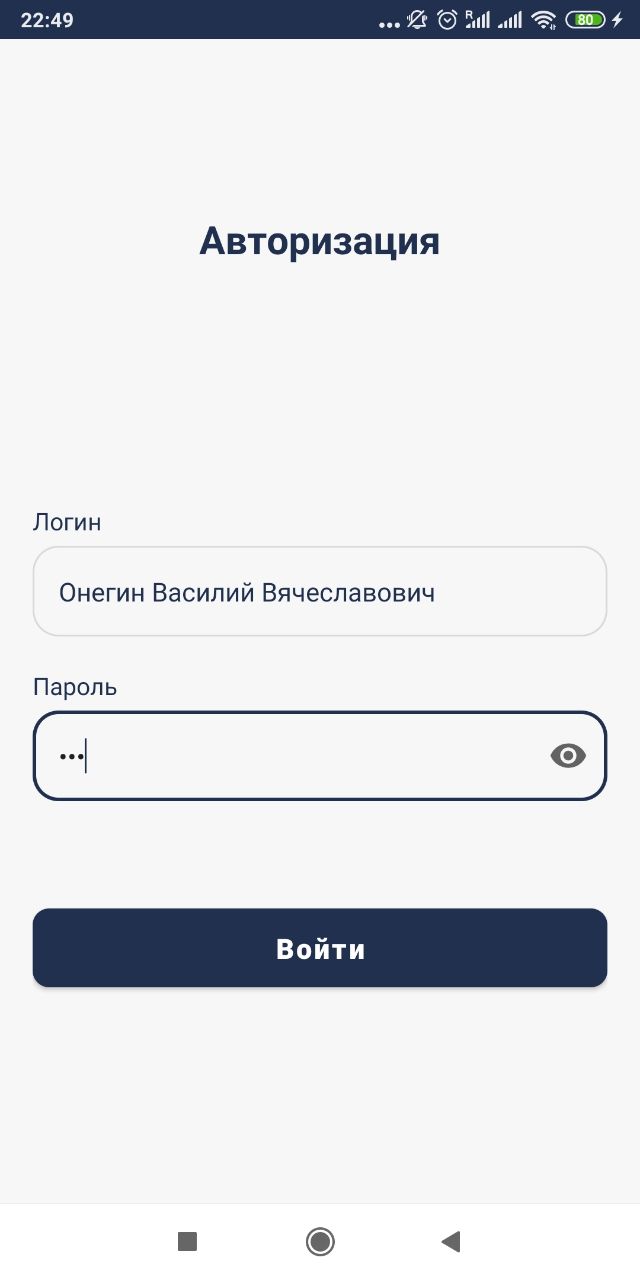Show the password with the eye icon

pos(568,756)
